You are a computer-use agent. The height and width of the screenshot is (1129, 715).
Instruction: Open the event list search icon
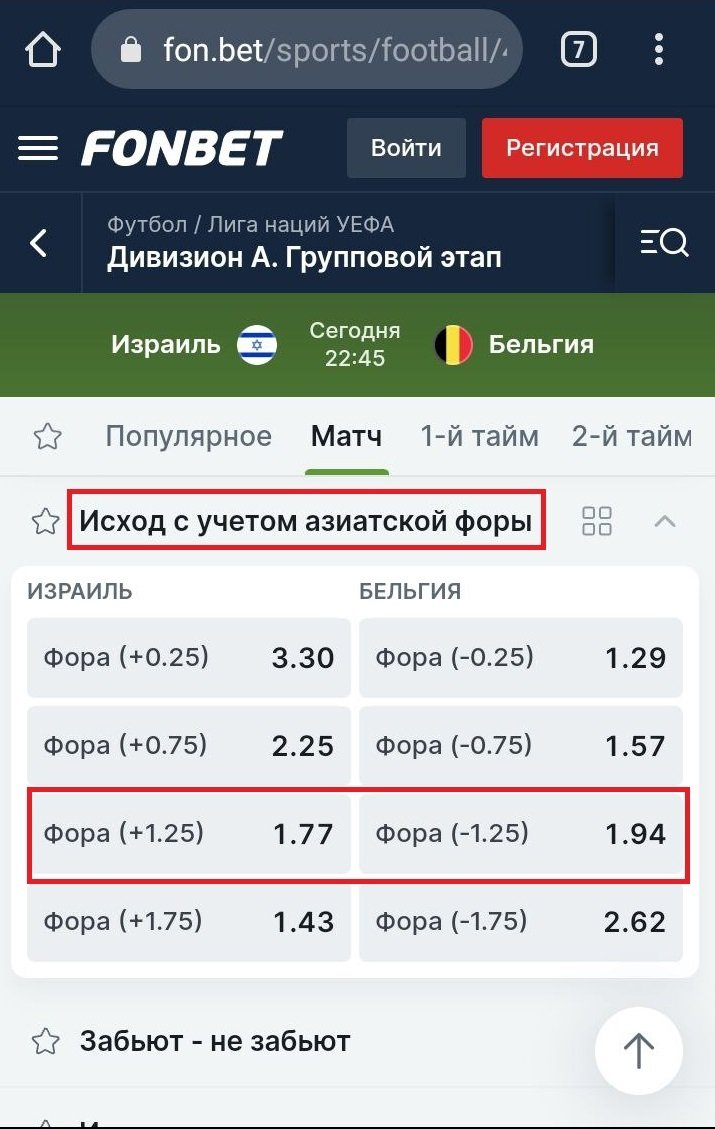[x=664, y=242]
